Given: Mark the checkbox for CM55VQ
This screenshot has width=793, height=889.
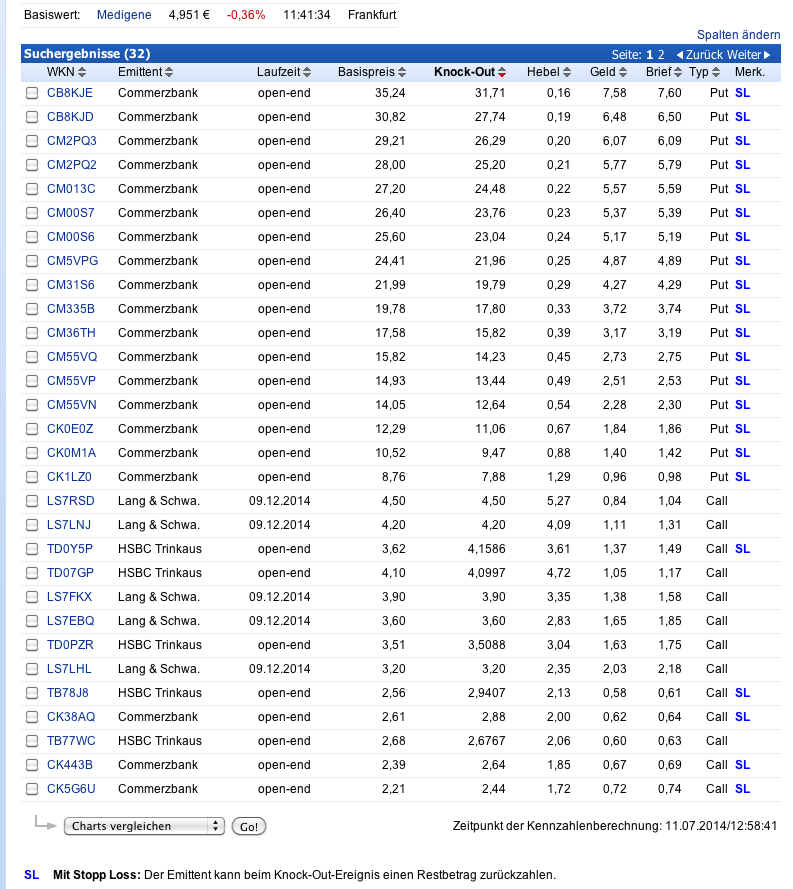Looking at the screenshot, I should tap(32, 357).
